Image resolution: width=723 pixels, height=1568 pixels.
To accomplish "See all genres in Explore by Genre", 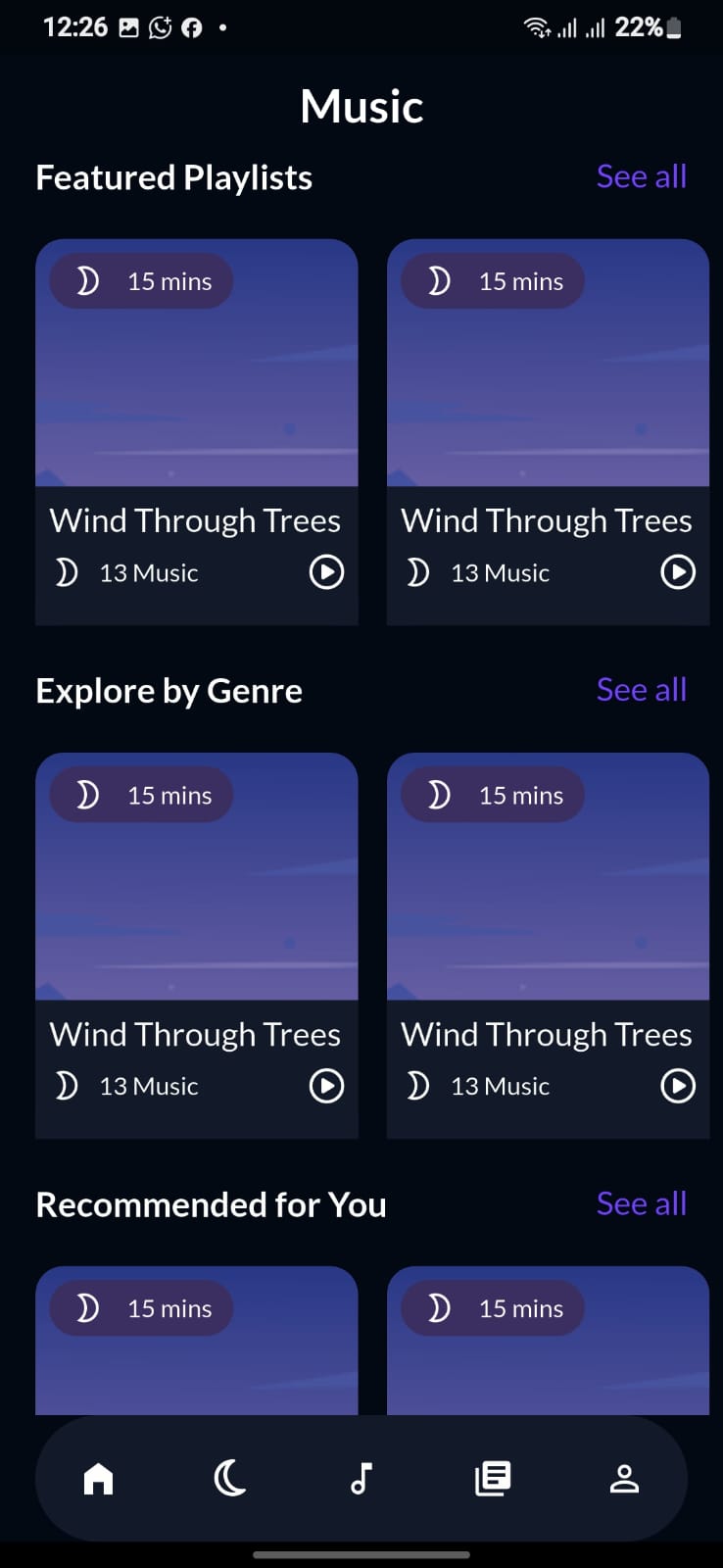I will (641, 689).
